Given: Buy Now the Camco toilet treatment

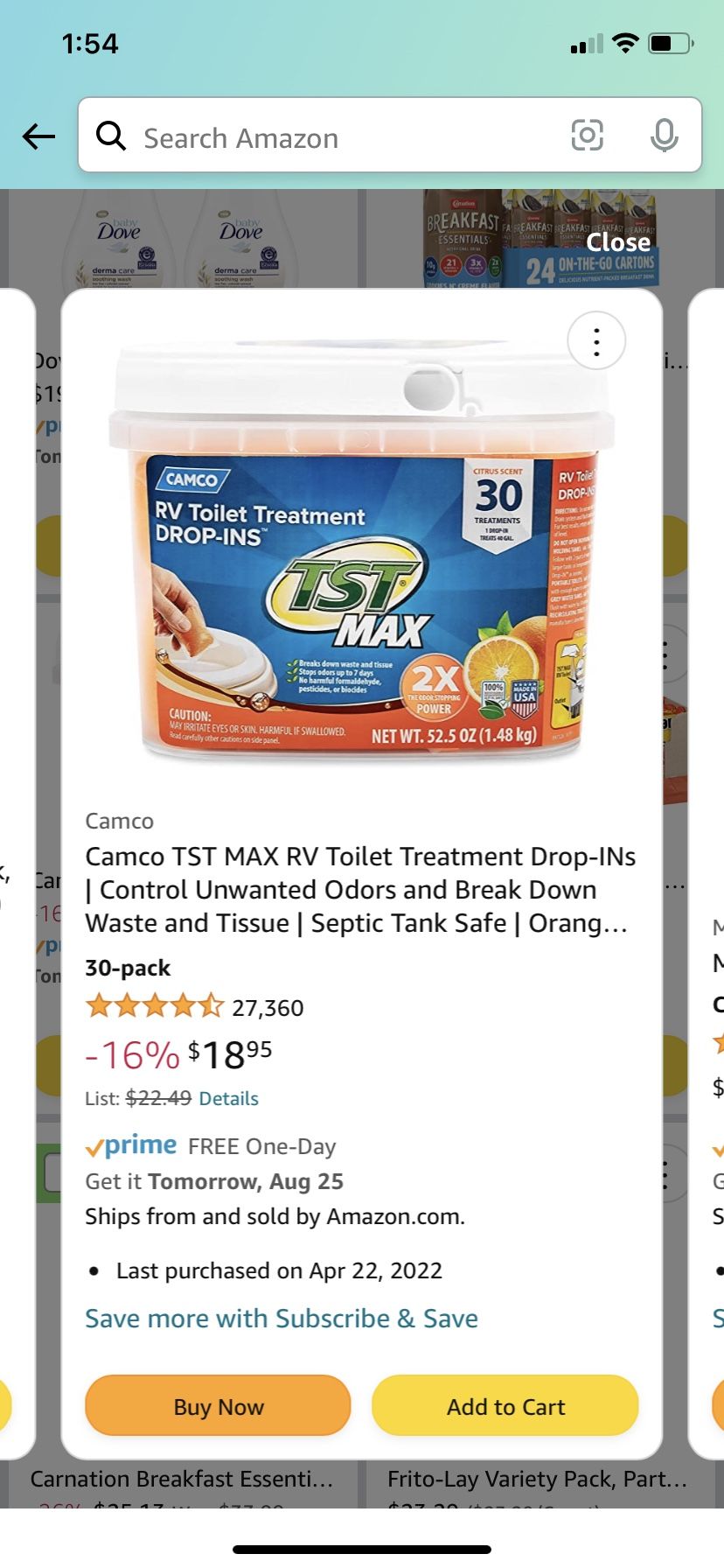Looking at the screenshot, I should (218, 1407).
